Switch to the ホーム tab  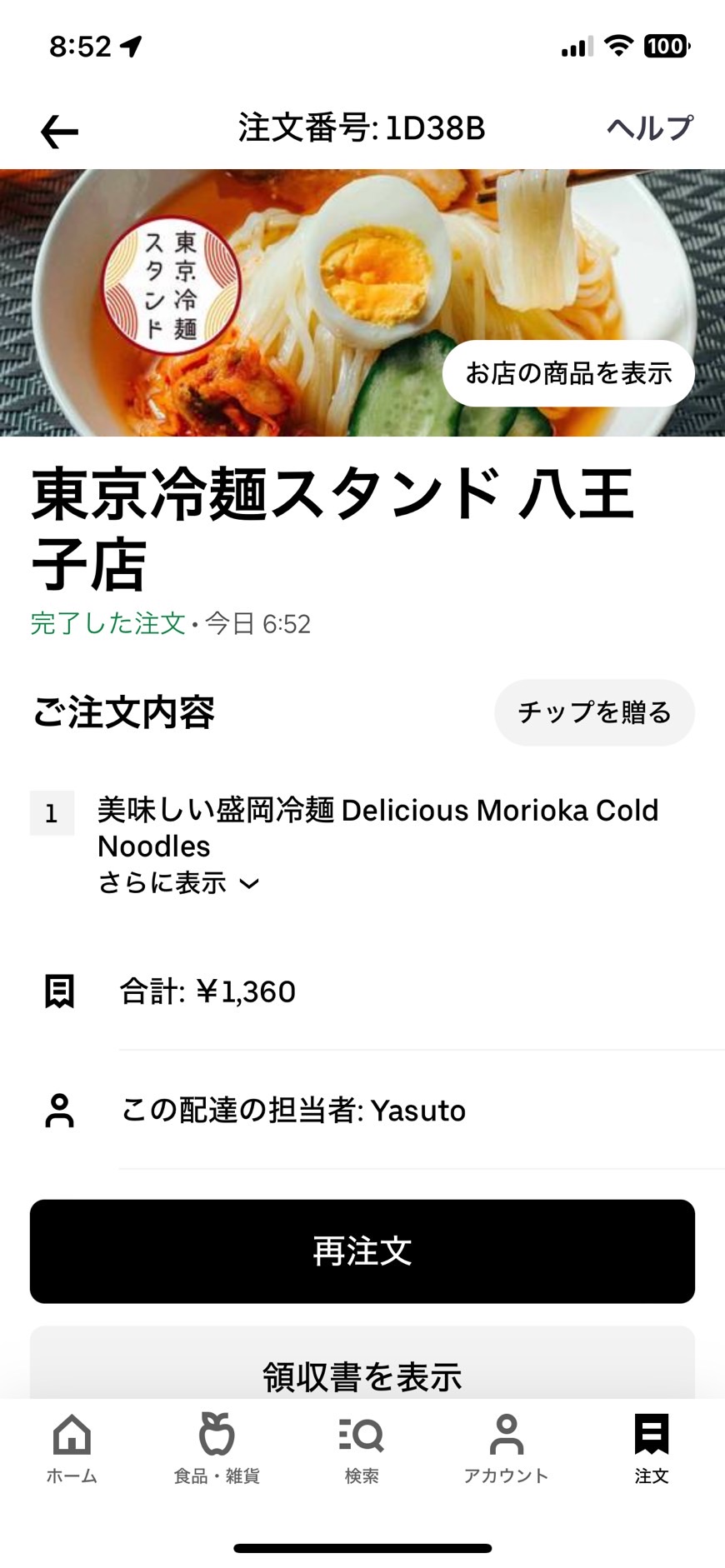pyautogui.click(x=72, y=1448)
